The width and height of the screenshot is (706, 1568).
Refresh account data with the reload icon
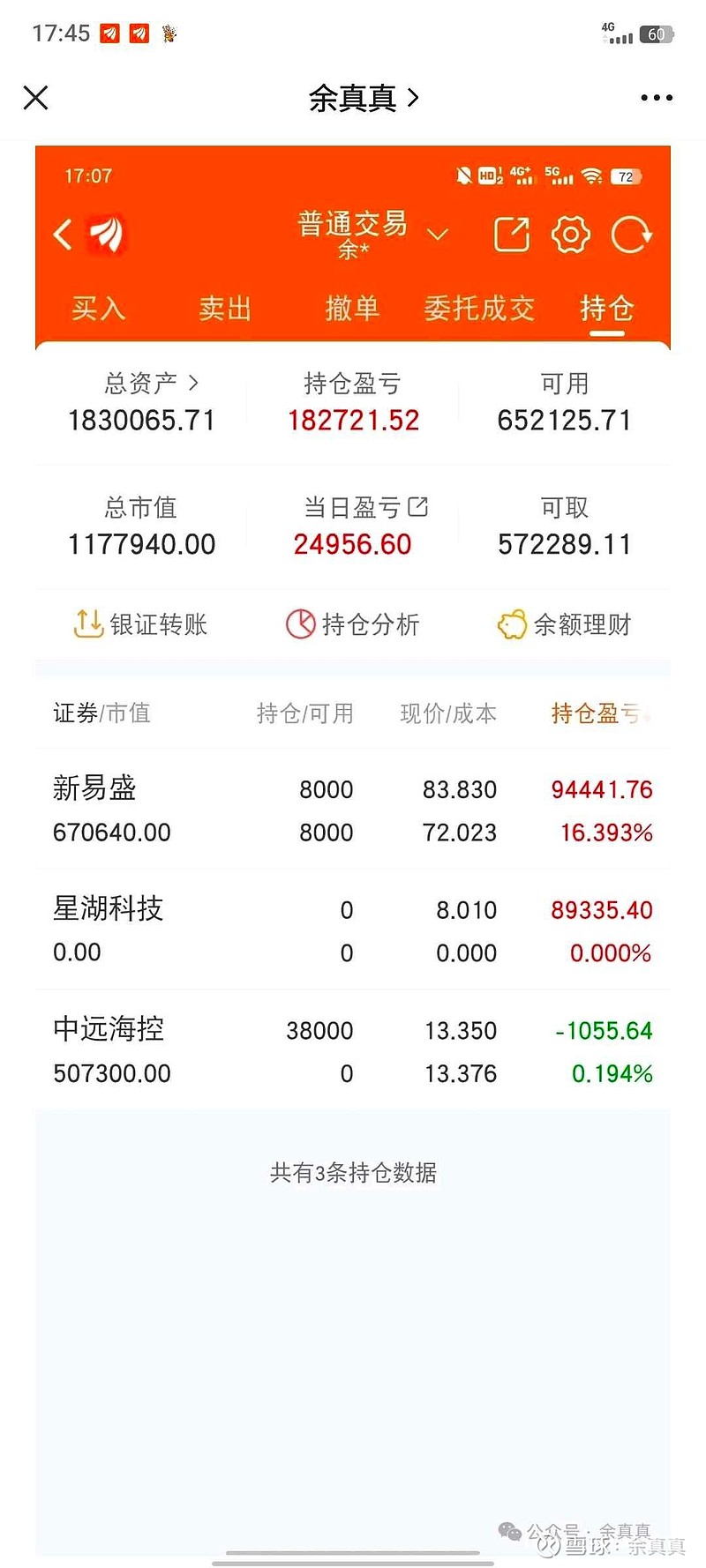(630, 234)
